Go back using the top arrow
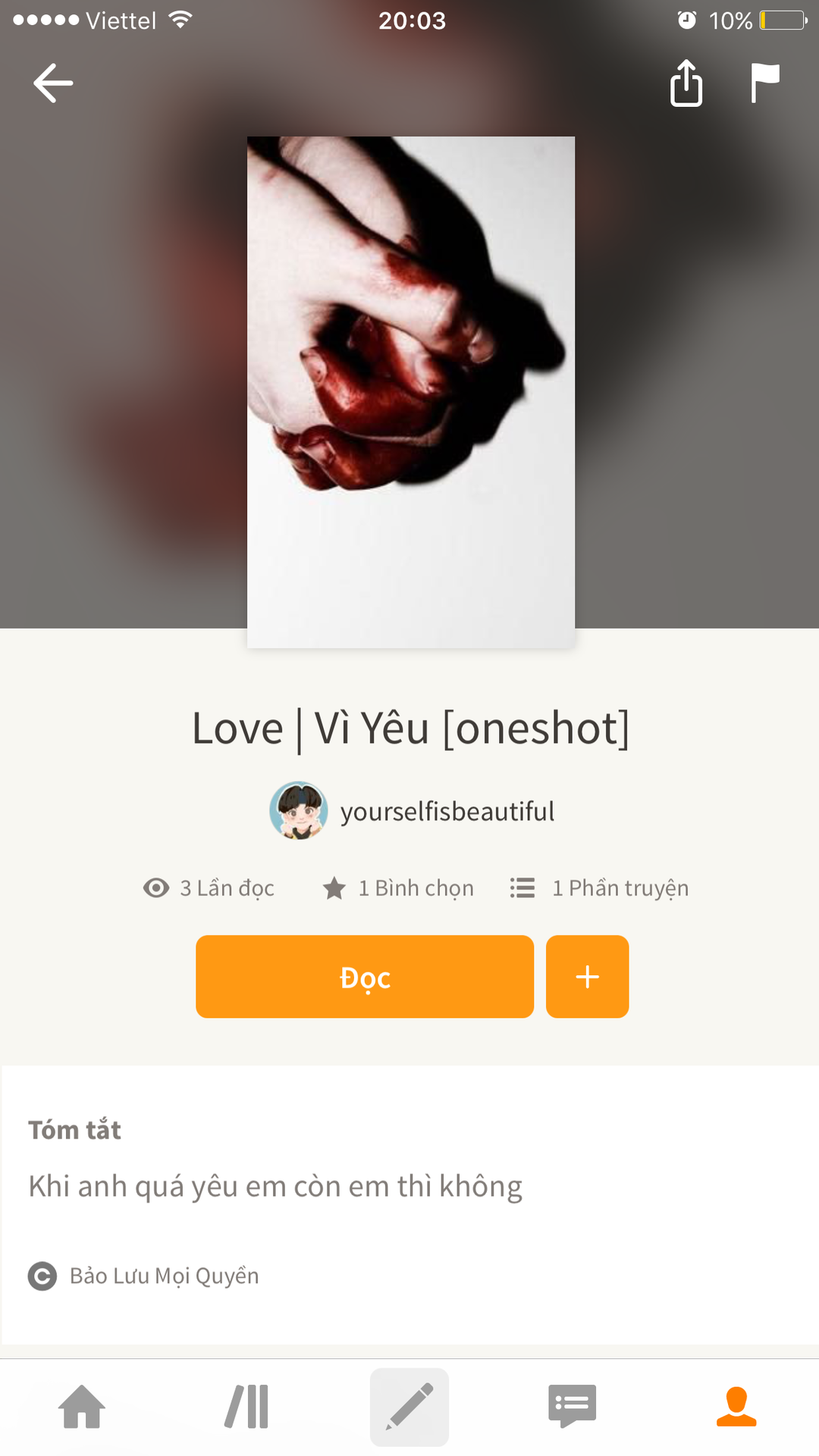Image resolution: width=819 pixels, height=1456 pixels. click(x=53, y=83)
